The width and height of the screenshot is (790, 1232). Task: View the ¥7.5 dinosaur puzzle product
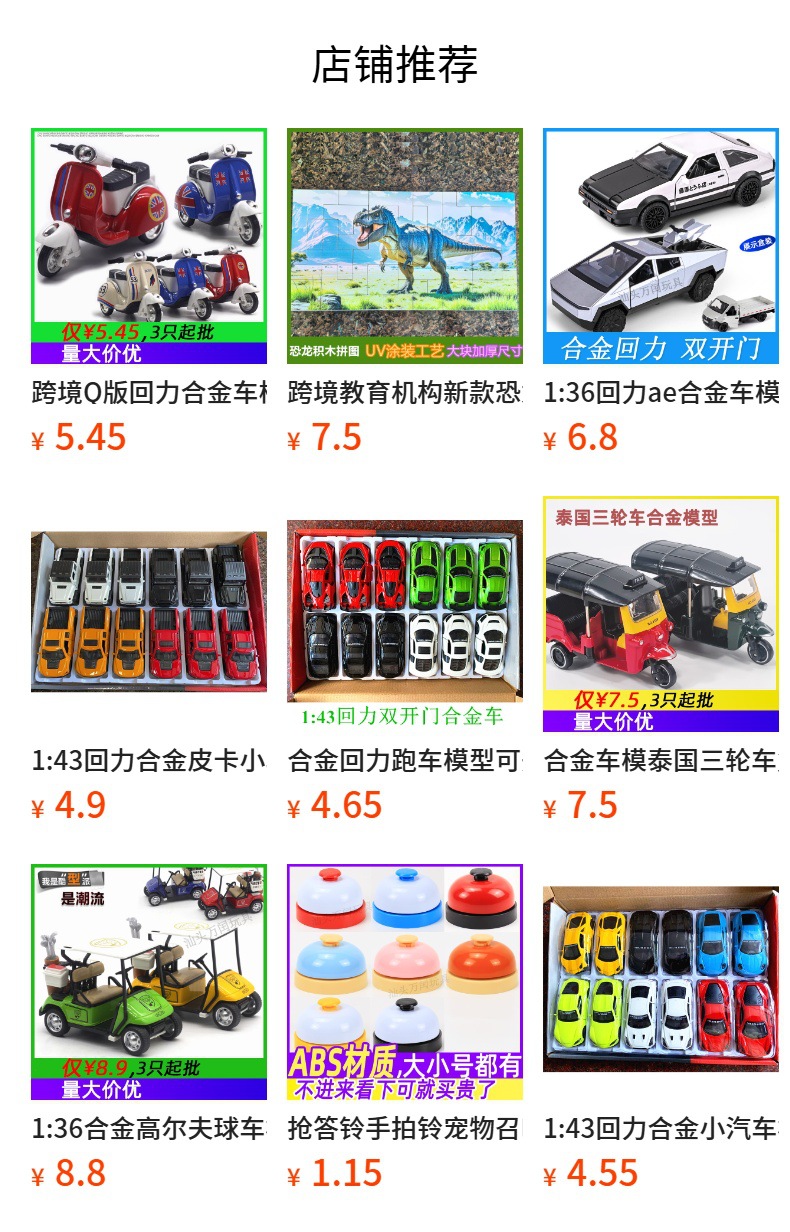pos(404,246)
